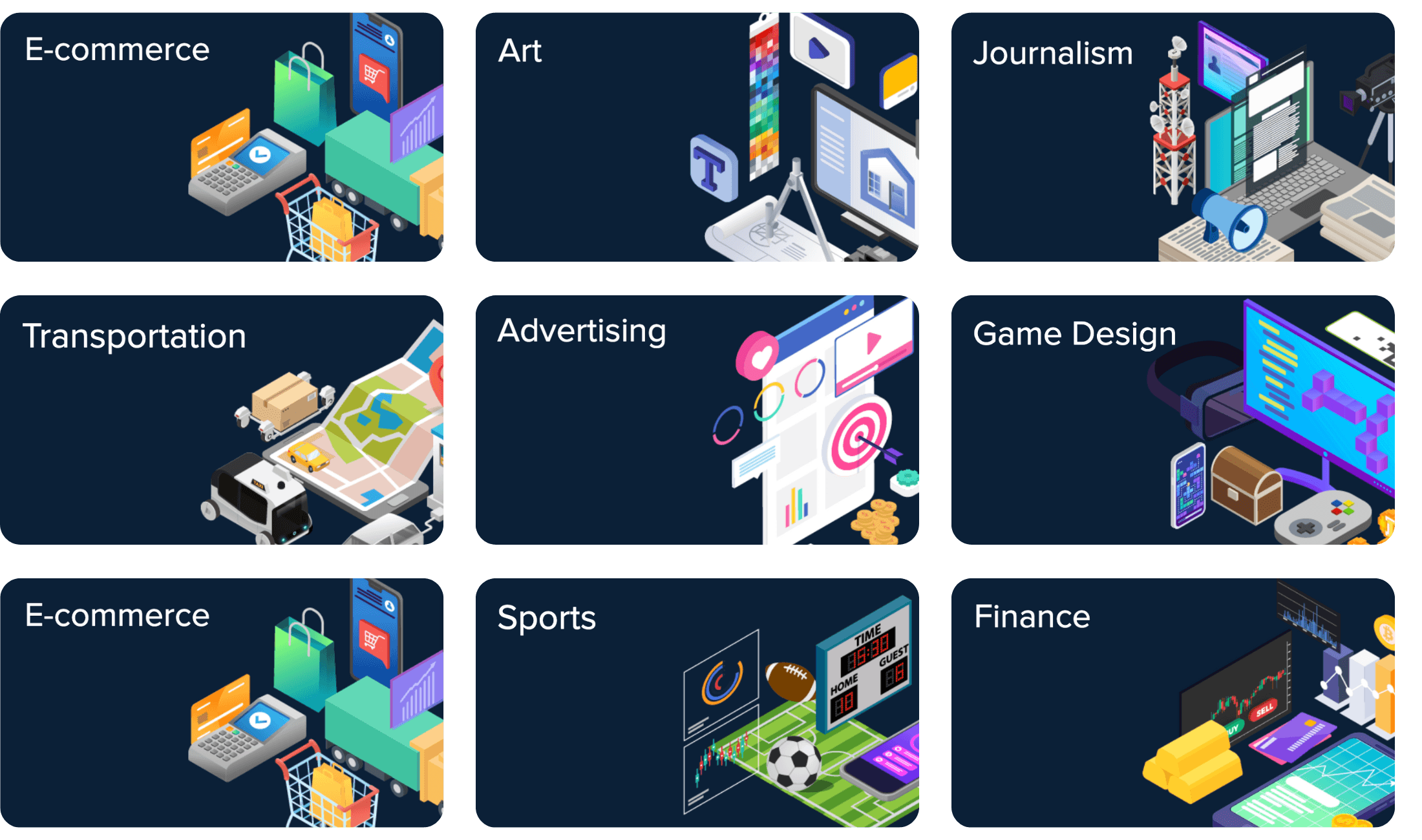Select the Journalism card
The height and width of the screenshot is (840, 1422).
[x=1173, y=137]
